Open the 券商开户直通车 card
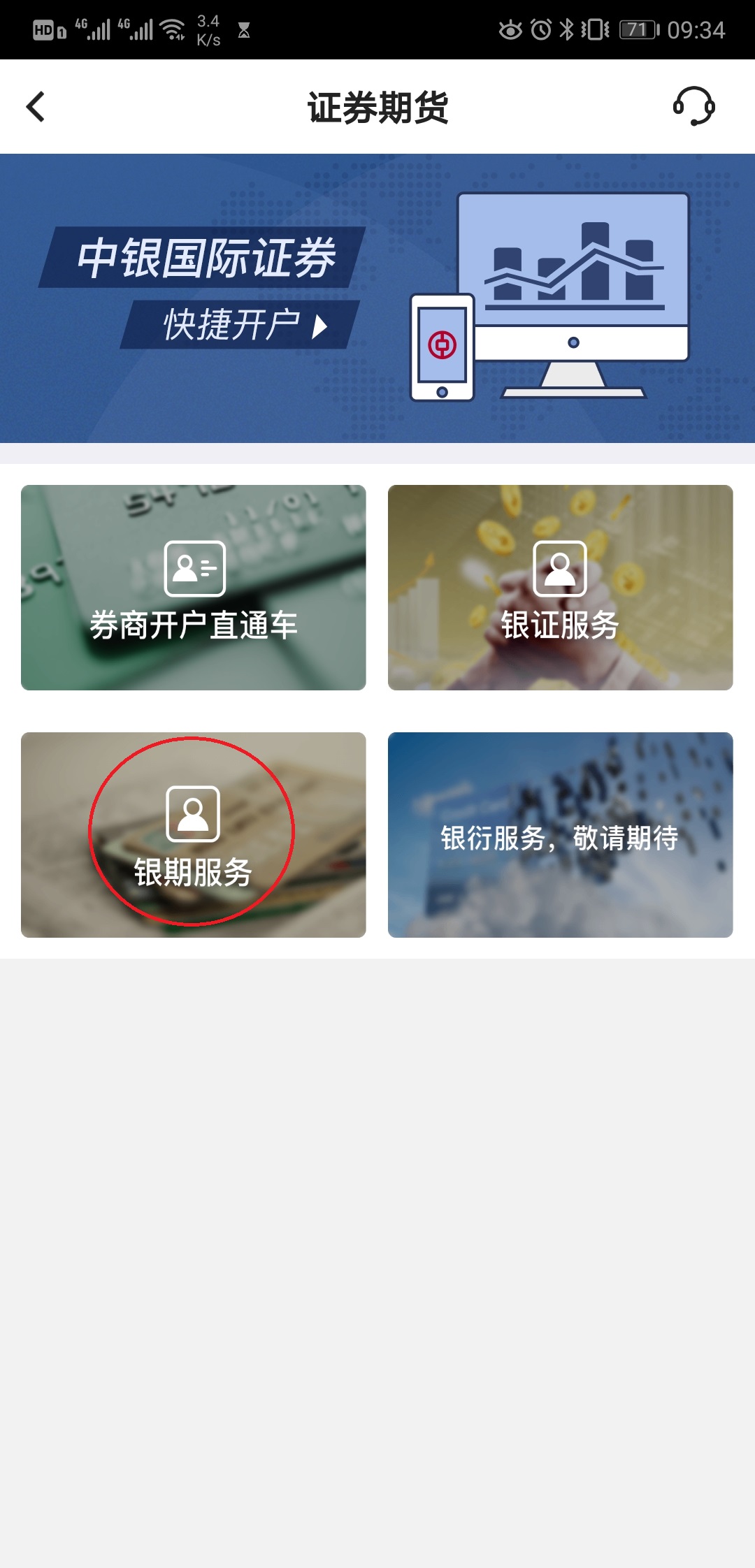Screen dimensions: 755x1568 point(194,588)
